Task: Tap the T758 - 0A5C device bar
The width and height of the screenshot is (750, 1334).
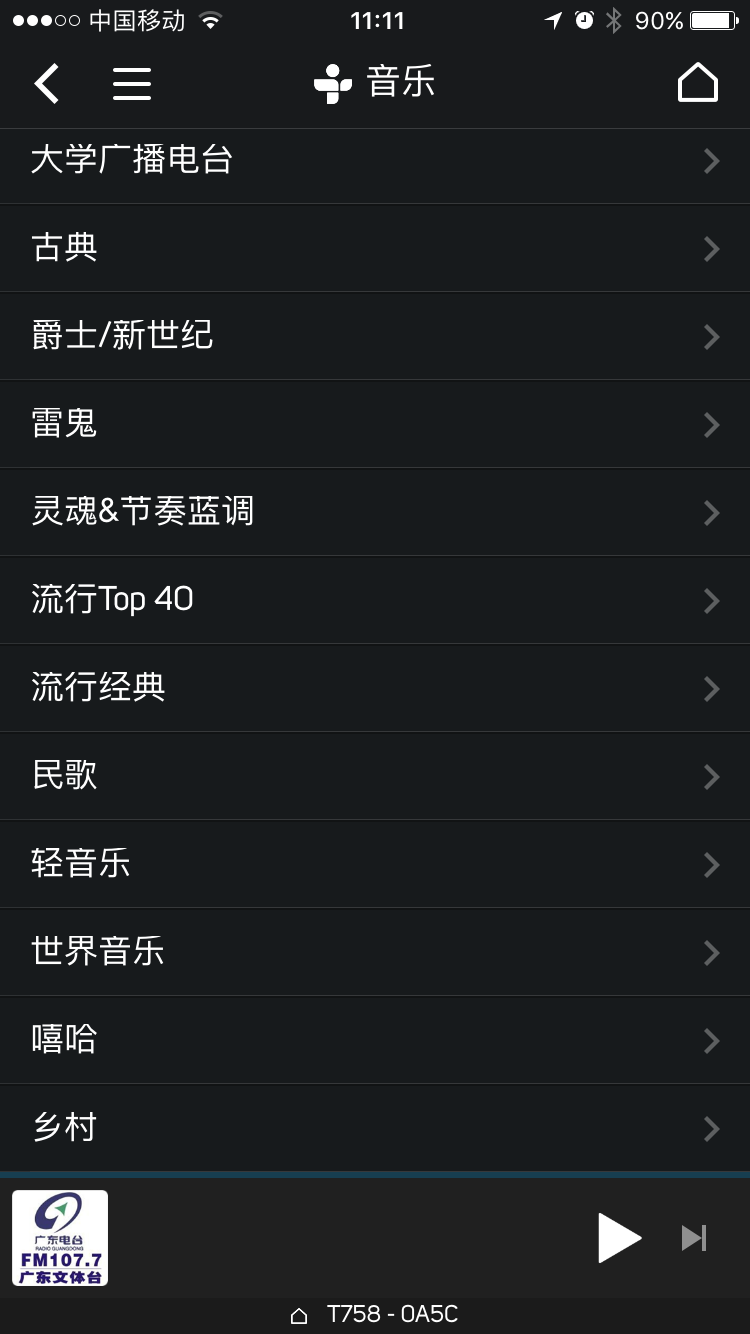Action: click(x=375, y=1315)
